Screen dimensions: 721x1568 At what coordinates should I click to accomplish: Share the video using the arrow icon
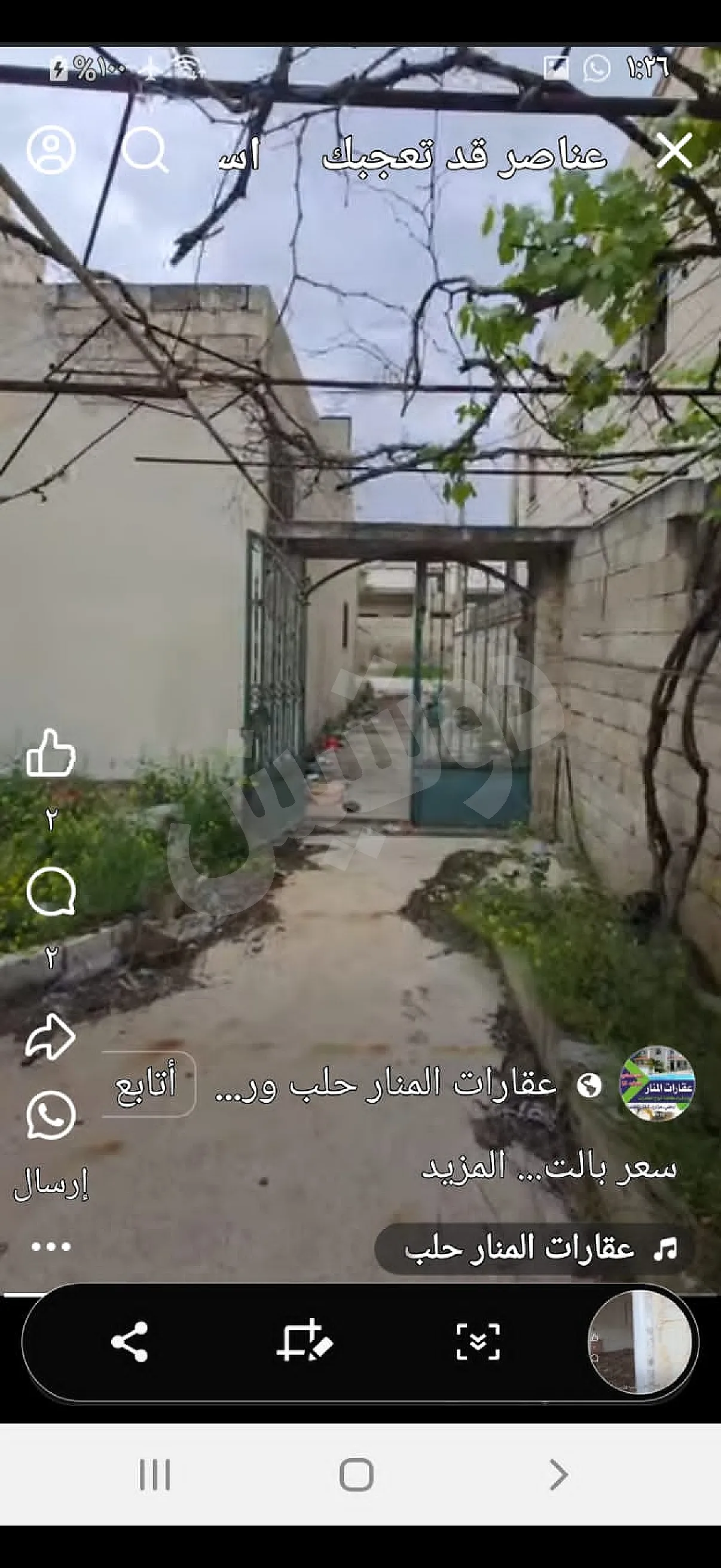[x=50, y=1037]
